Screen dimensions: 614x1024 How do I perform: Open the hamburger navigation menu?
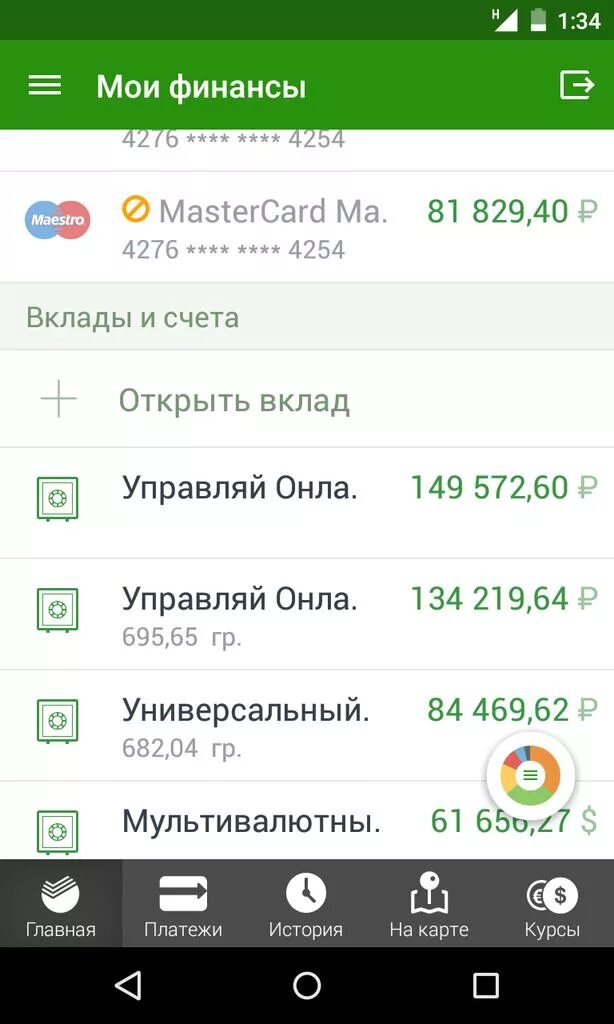pos(45,86)
